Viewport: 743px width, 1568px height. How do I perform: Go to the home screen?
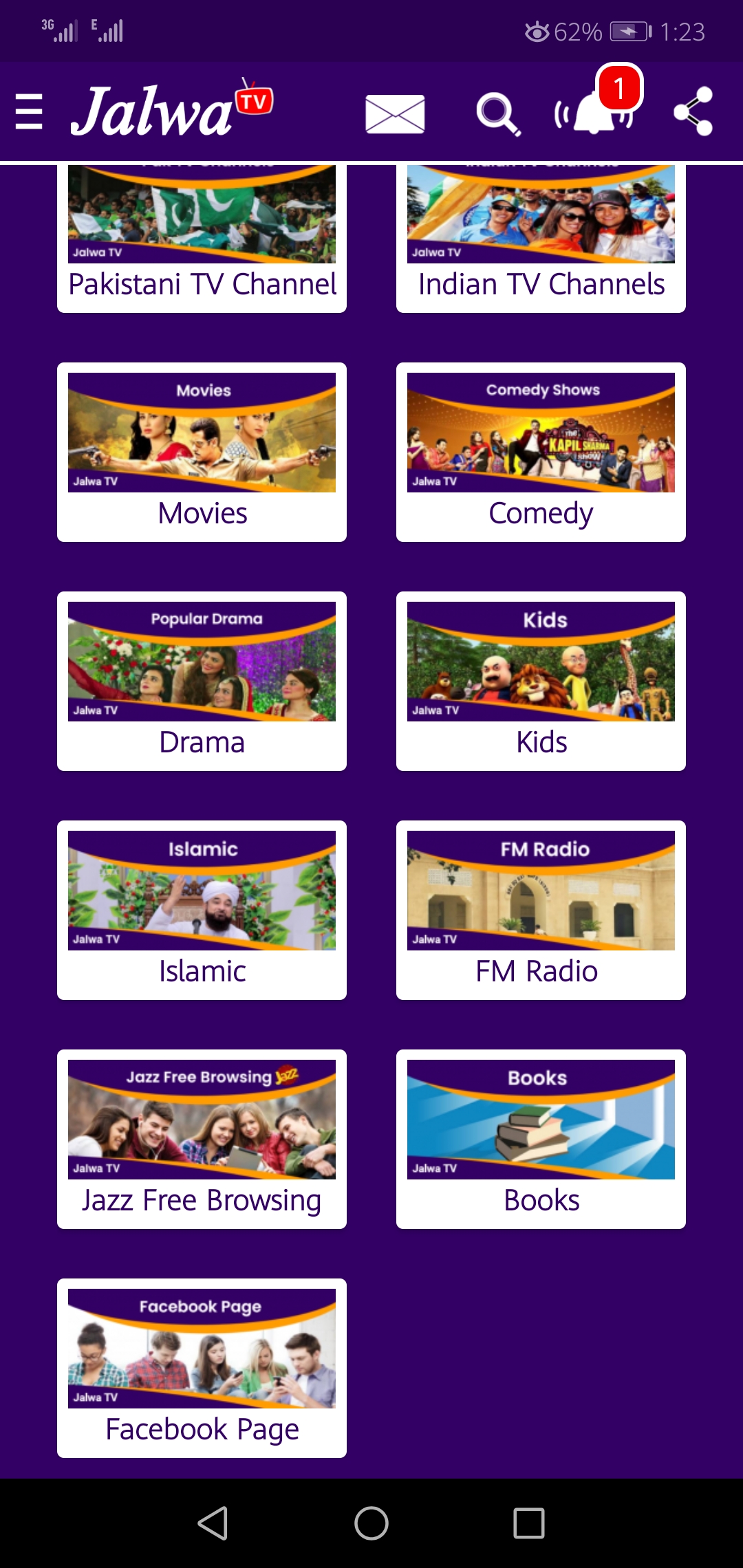click(x=371, y=1523)
